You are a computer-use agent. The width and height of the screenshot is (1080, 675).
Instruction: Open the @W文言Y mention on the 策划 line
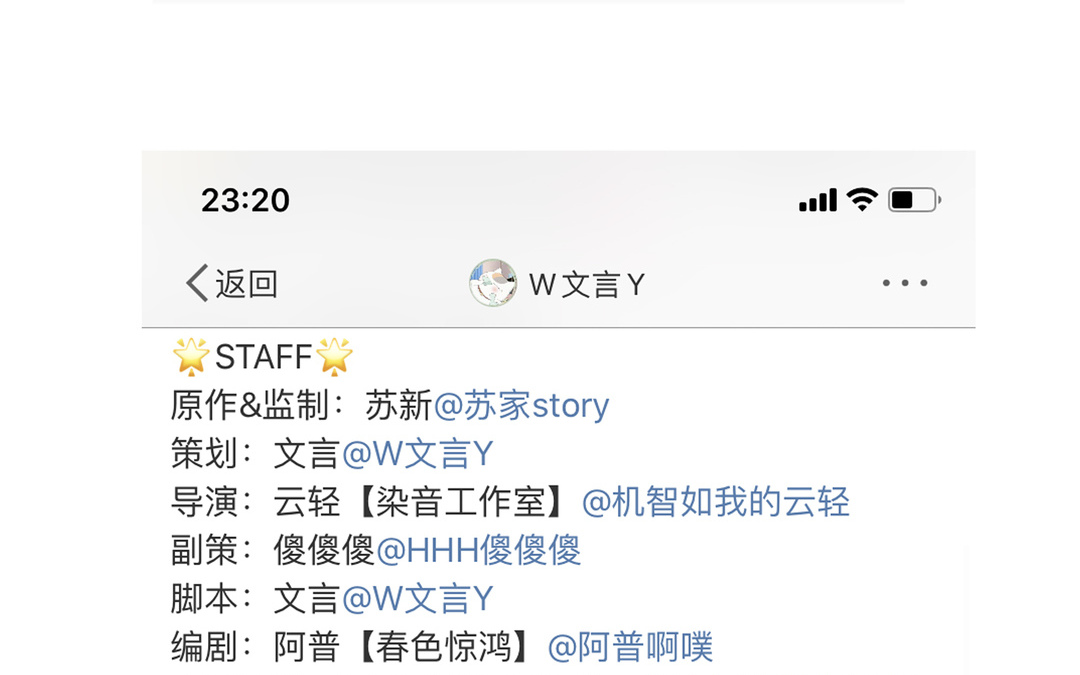click(418, 453)
